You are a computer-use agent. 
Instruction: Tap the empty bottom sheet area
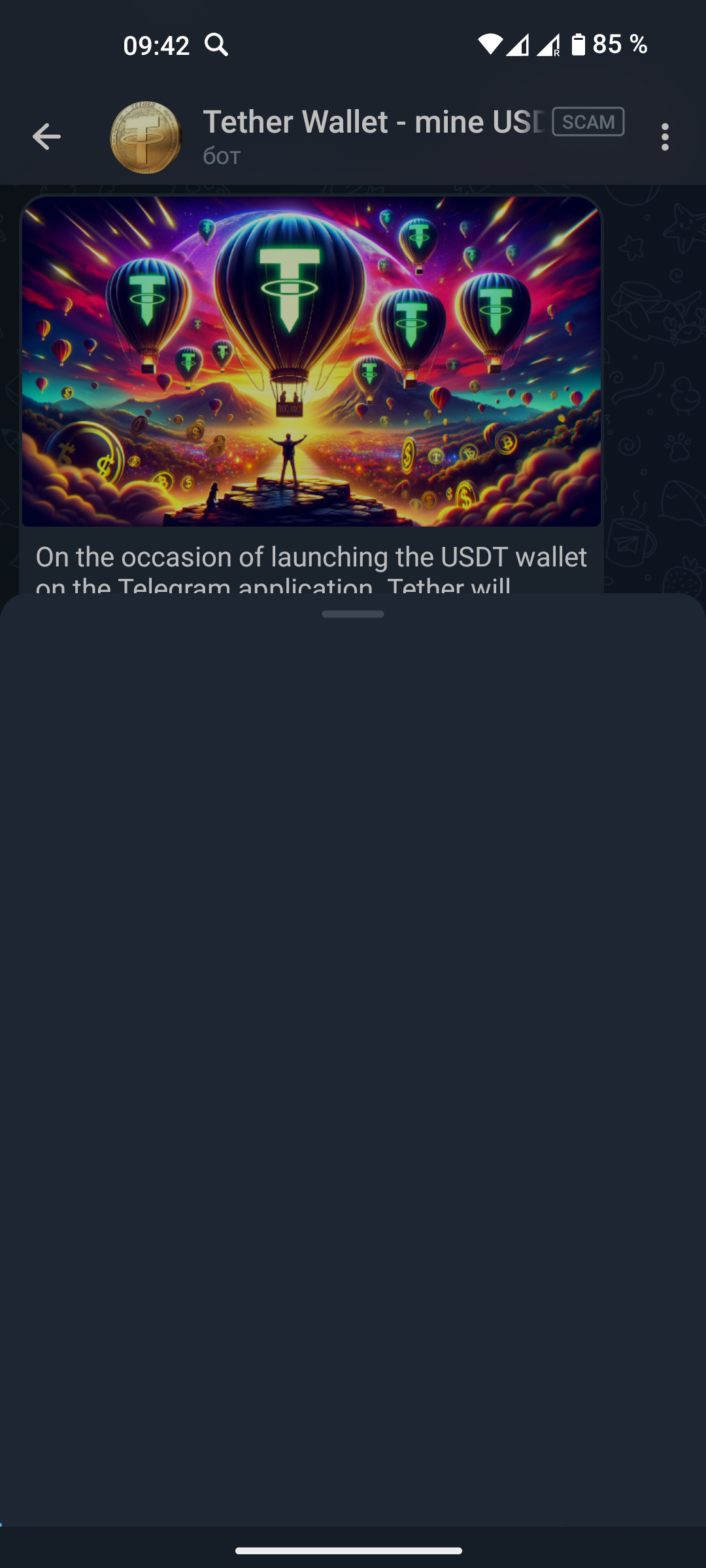tap(353, 1045)
